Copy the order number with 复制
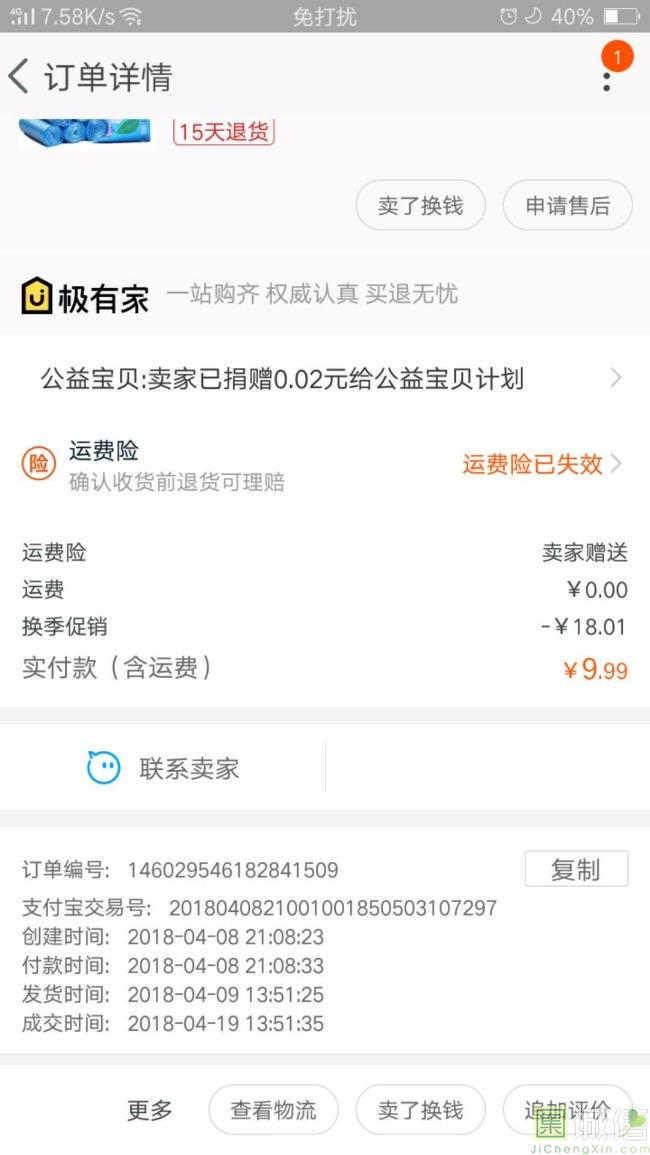 click(x=575, y=869)
